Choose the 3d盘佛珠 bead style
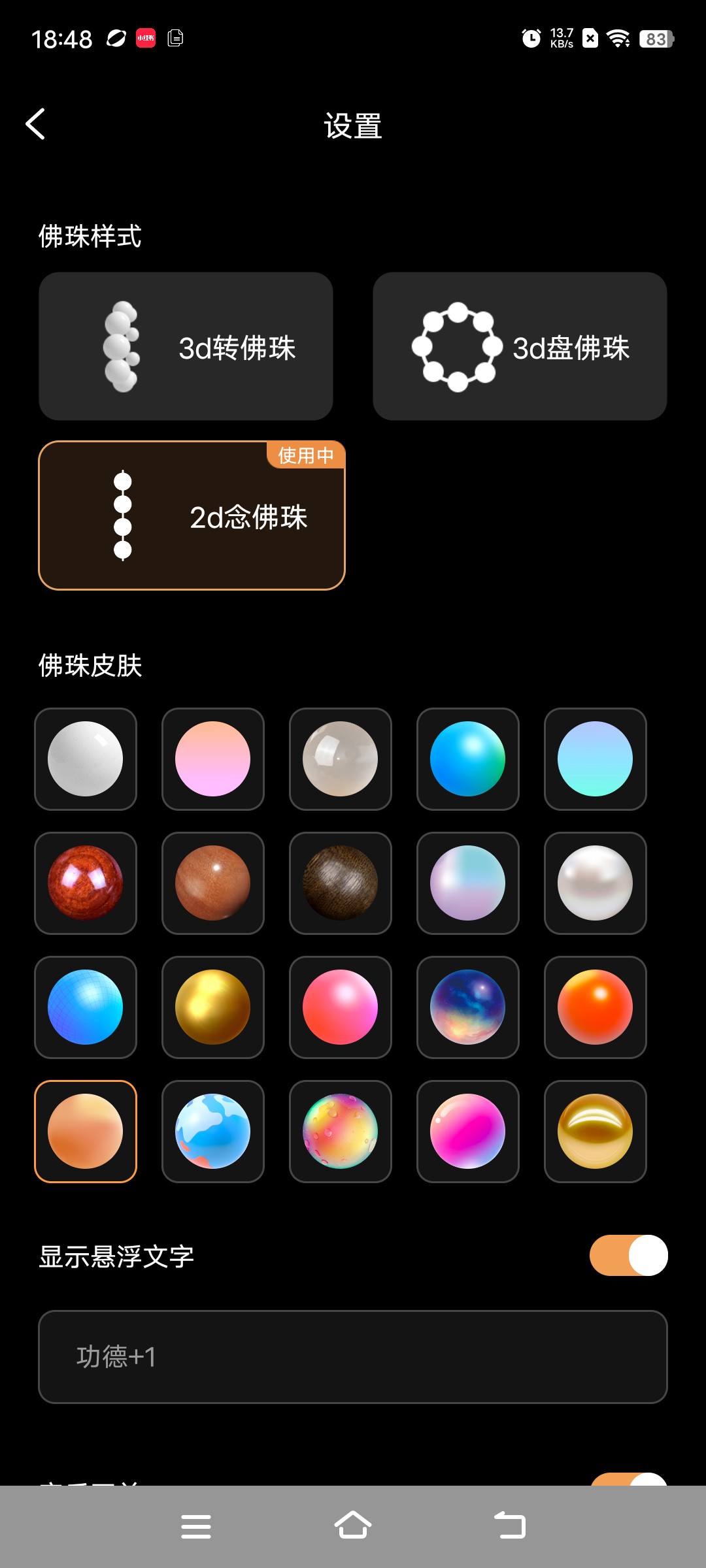The width and height of the screenshot is (706, 1568). pyautogui.click(x=520, y=346)
